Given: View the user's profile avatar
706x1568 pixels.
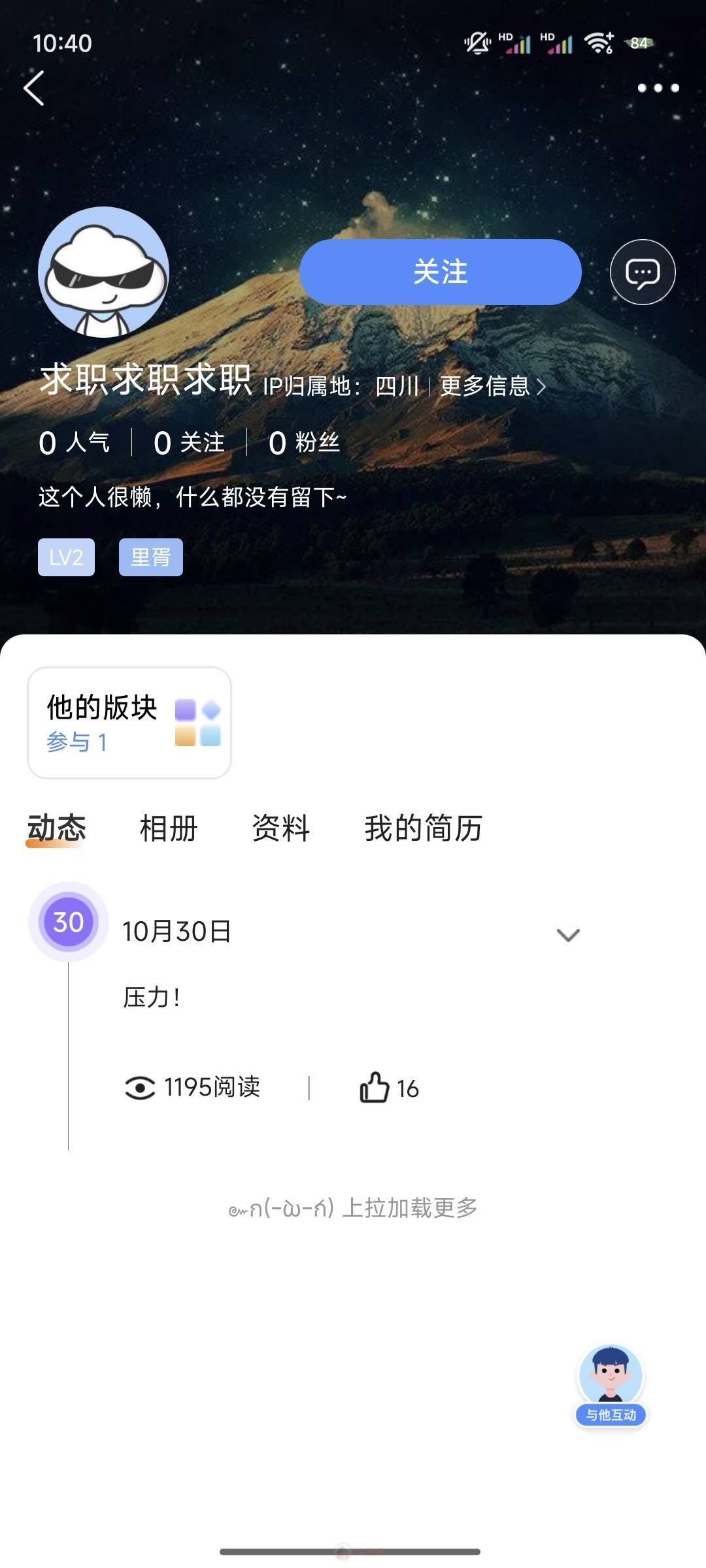Looking at the screenshot, I should pos(103,272).
